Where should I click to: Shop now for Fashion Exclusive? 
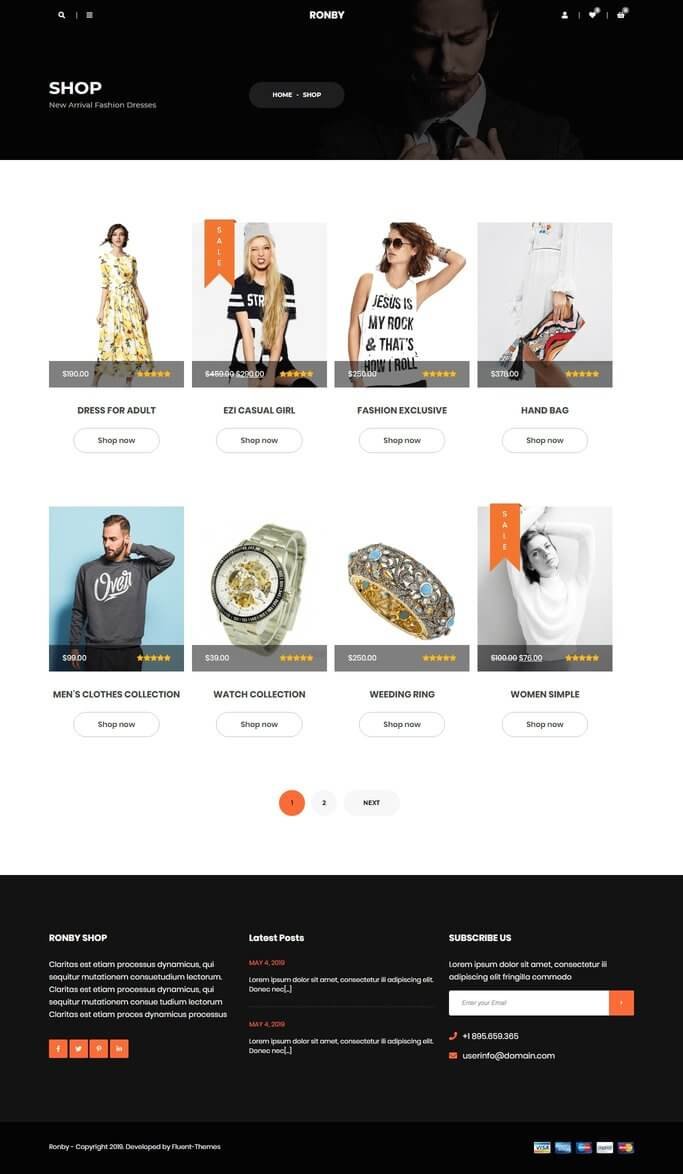pos(401,440)
